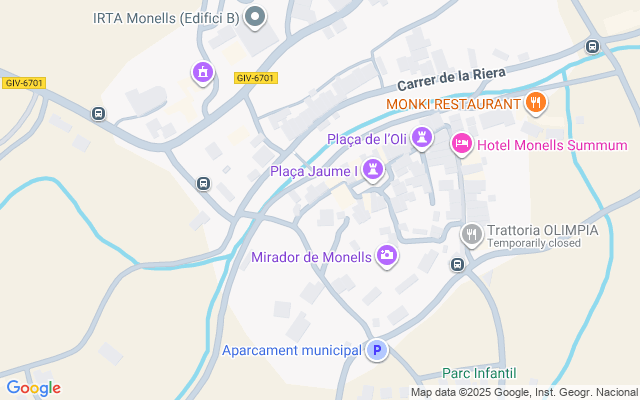Open Aparcament municipal parking marker
Image resolution: width=640 pixels, height=400 pixels.
[377, 350]
